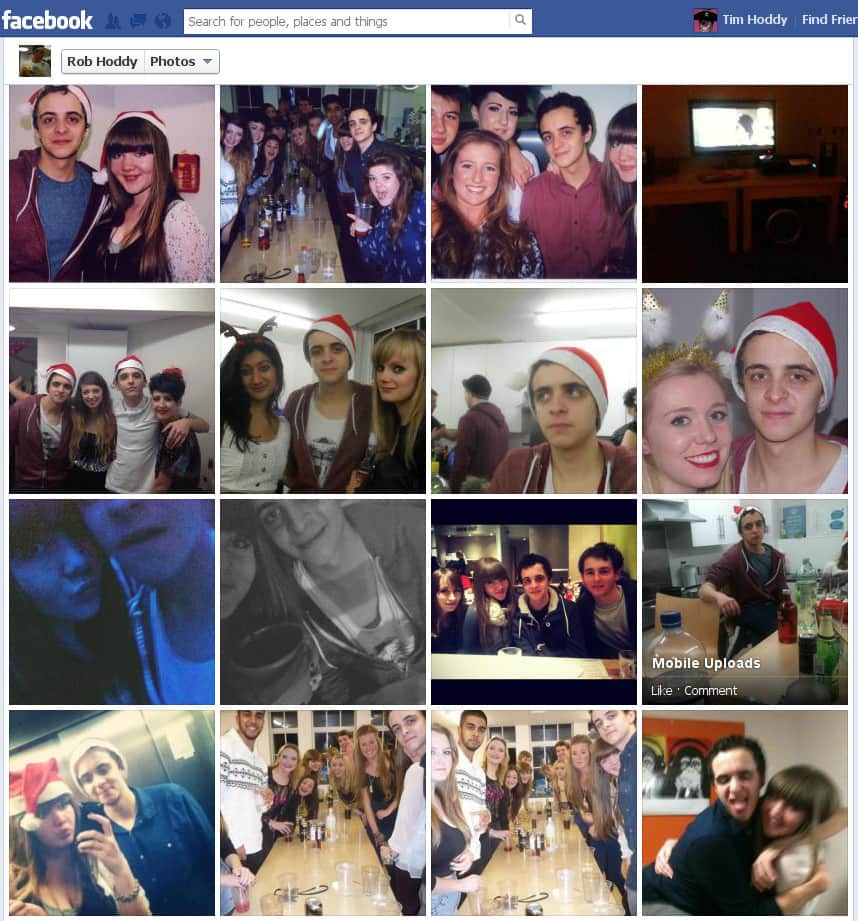Comment on the Mobile Uploads photo
858x921 pixels.
tap(710, 691)
